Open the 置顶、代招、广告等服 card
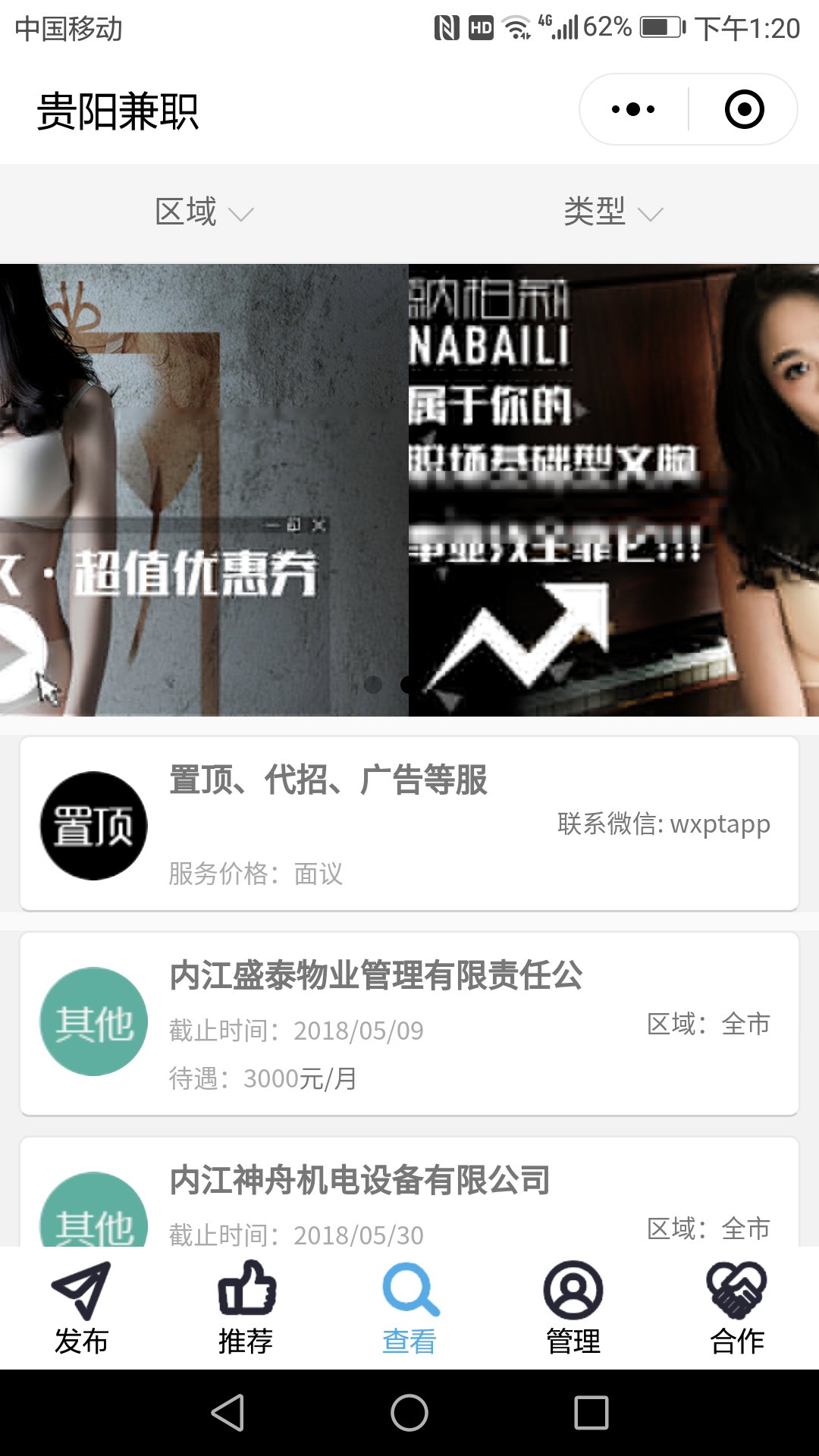Viewport: 819px width, 1456px height. point(409,824)
